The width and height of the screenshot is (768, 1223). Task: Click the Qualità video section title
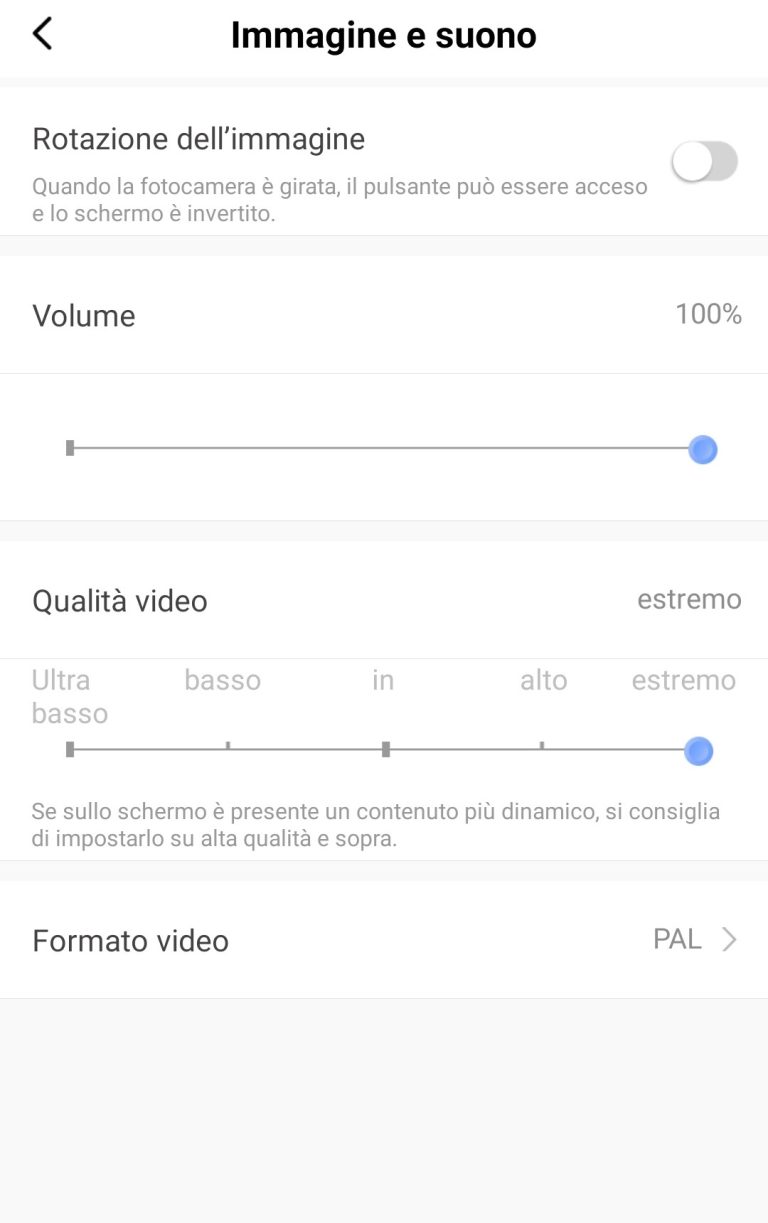point(119,601)
